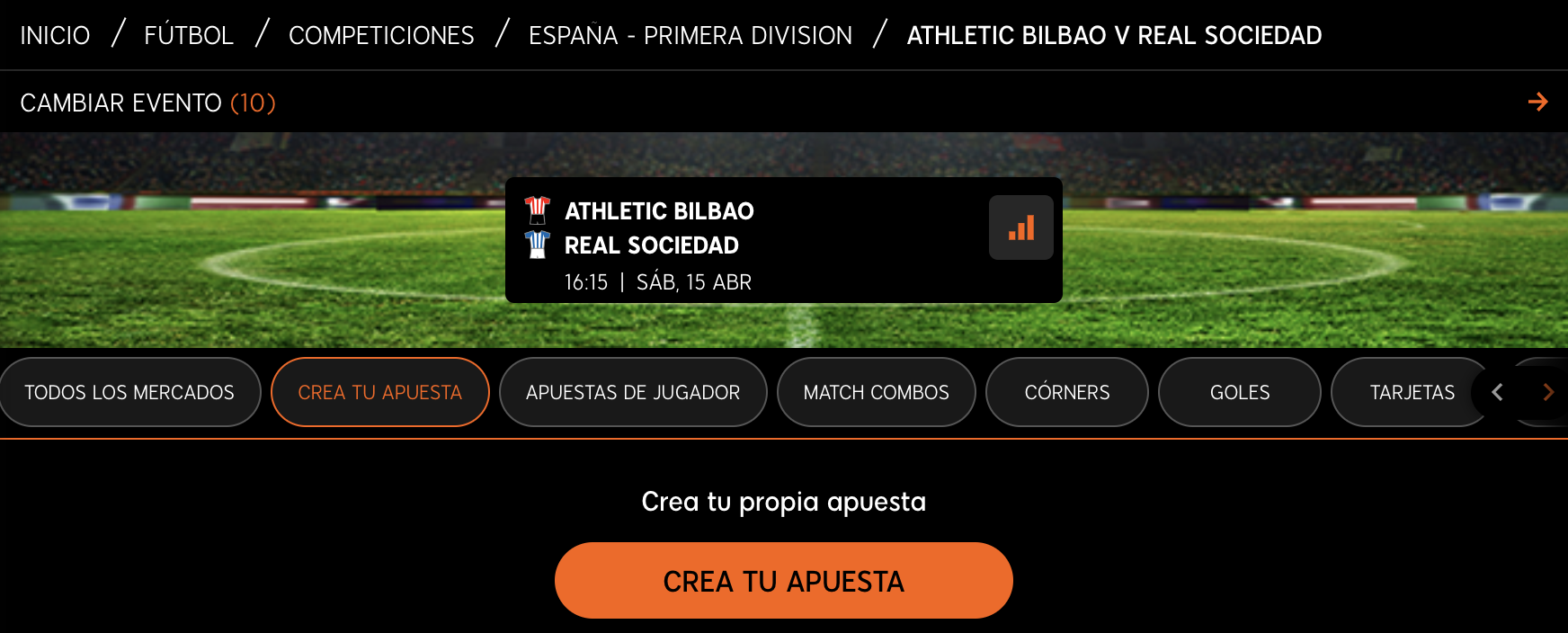Navigate to Competiciones breadcrumb
Viewport: 1568px width, 633px height.
pos(381,35)
